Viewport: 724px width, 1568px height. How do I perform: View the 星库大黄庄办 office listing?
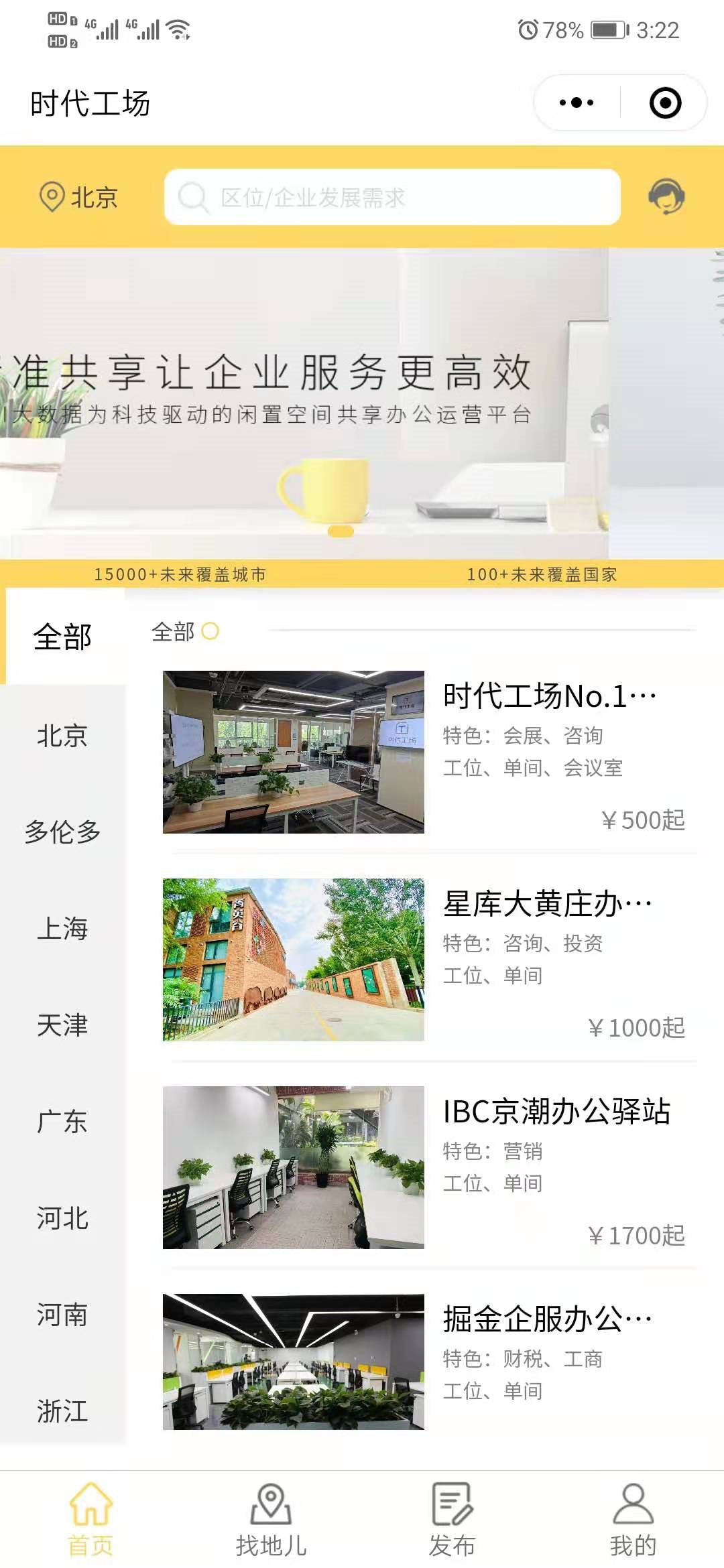[x=429, y=960]
